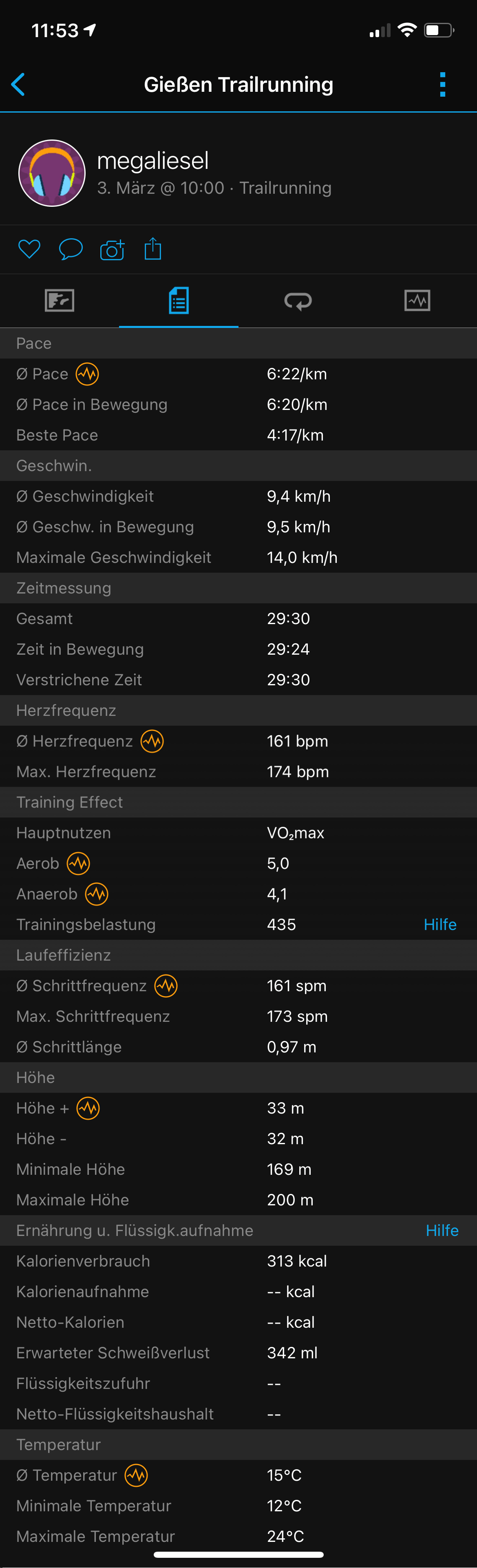Screen dimensions: 477x1568
Task: Tap insight icon beside Ø Herzfrequenz
Action: click(x=152, y=741)
